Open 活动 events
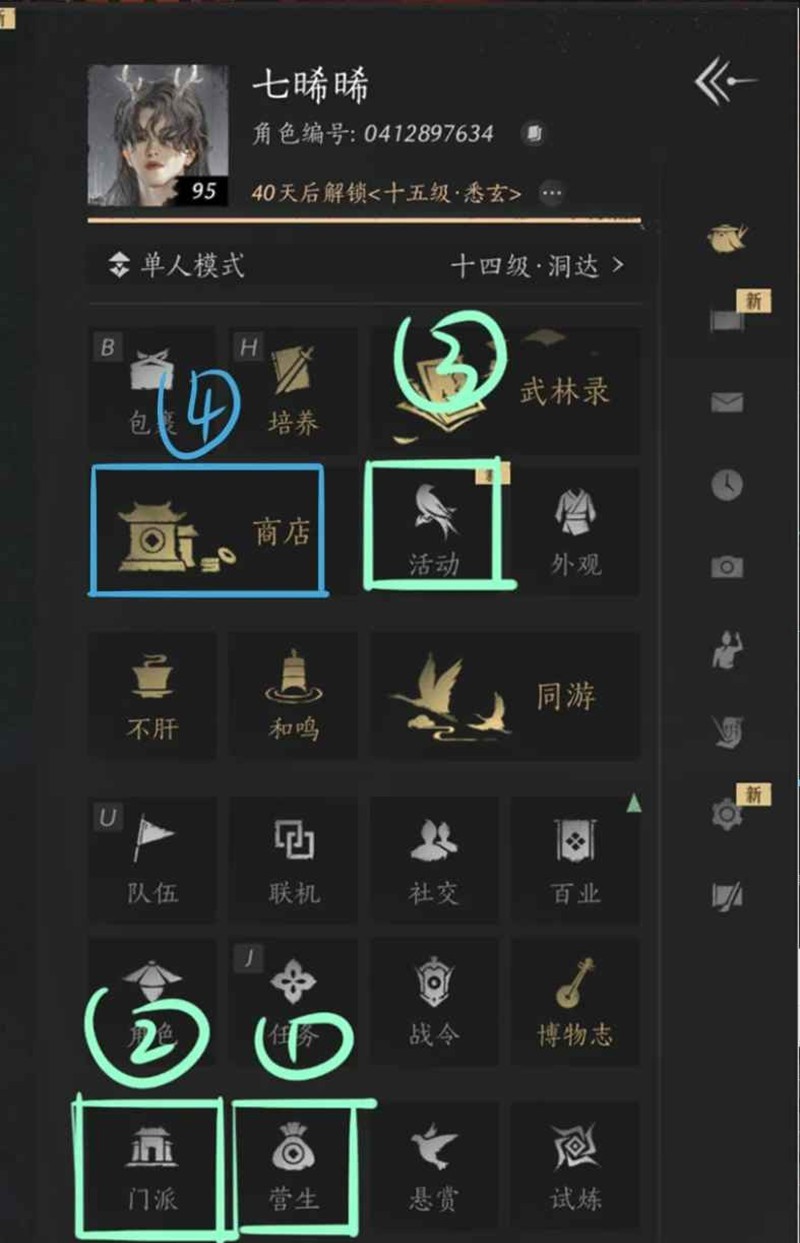 point(434,530)
